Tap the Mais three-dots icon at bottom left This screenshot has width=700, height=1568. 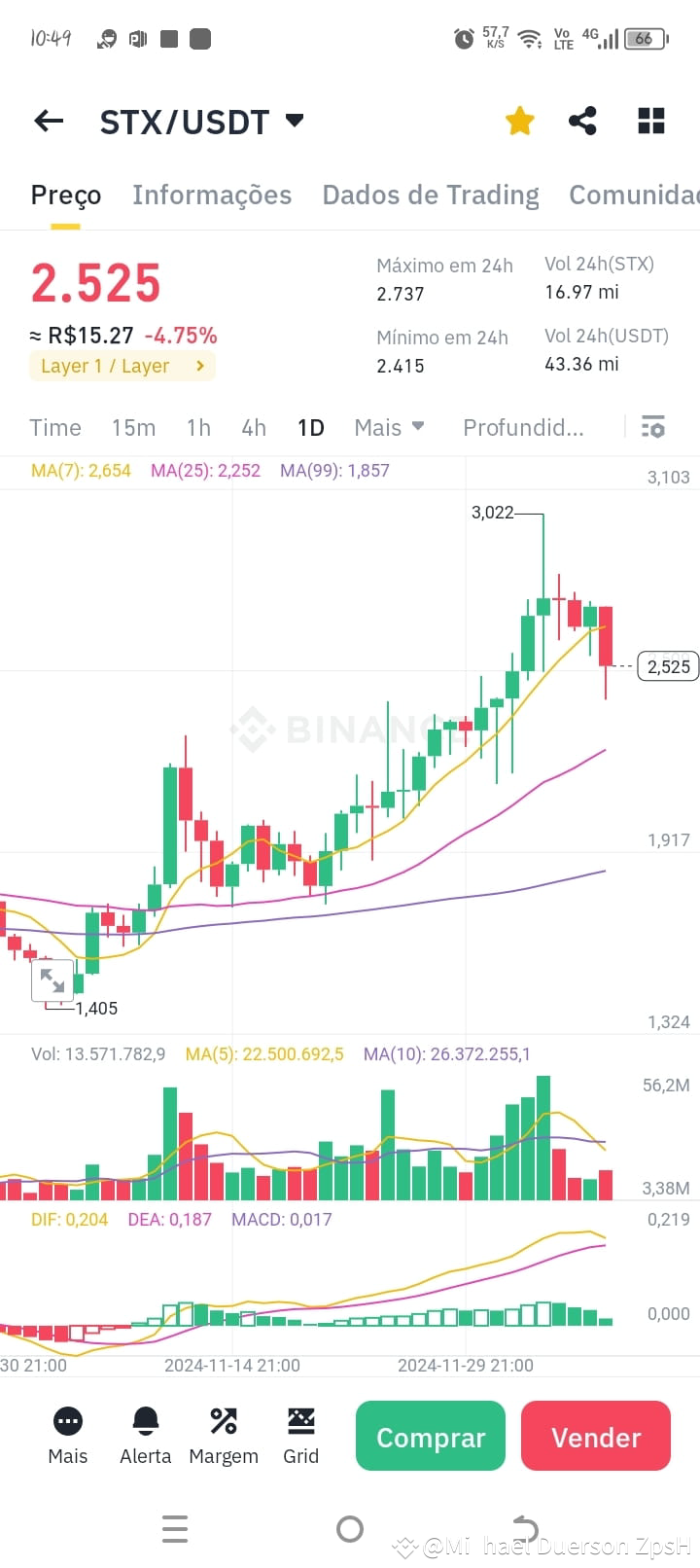point(67,1436)
